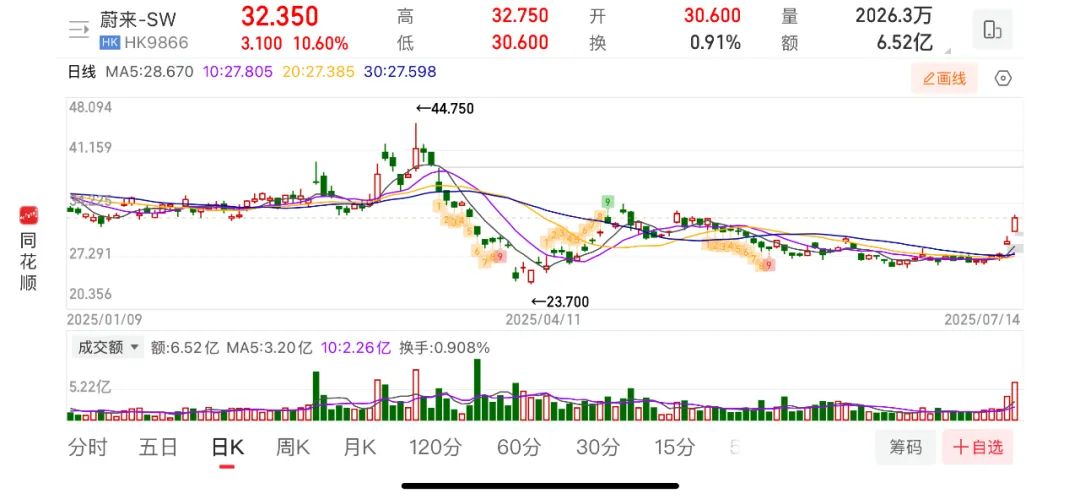Open chart settings hexagon icon

point(1004,78)
